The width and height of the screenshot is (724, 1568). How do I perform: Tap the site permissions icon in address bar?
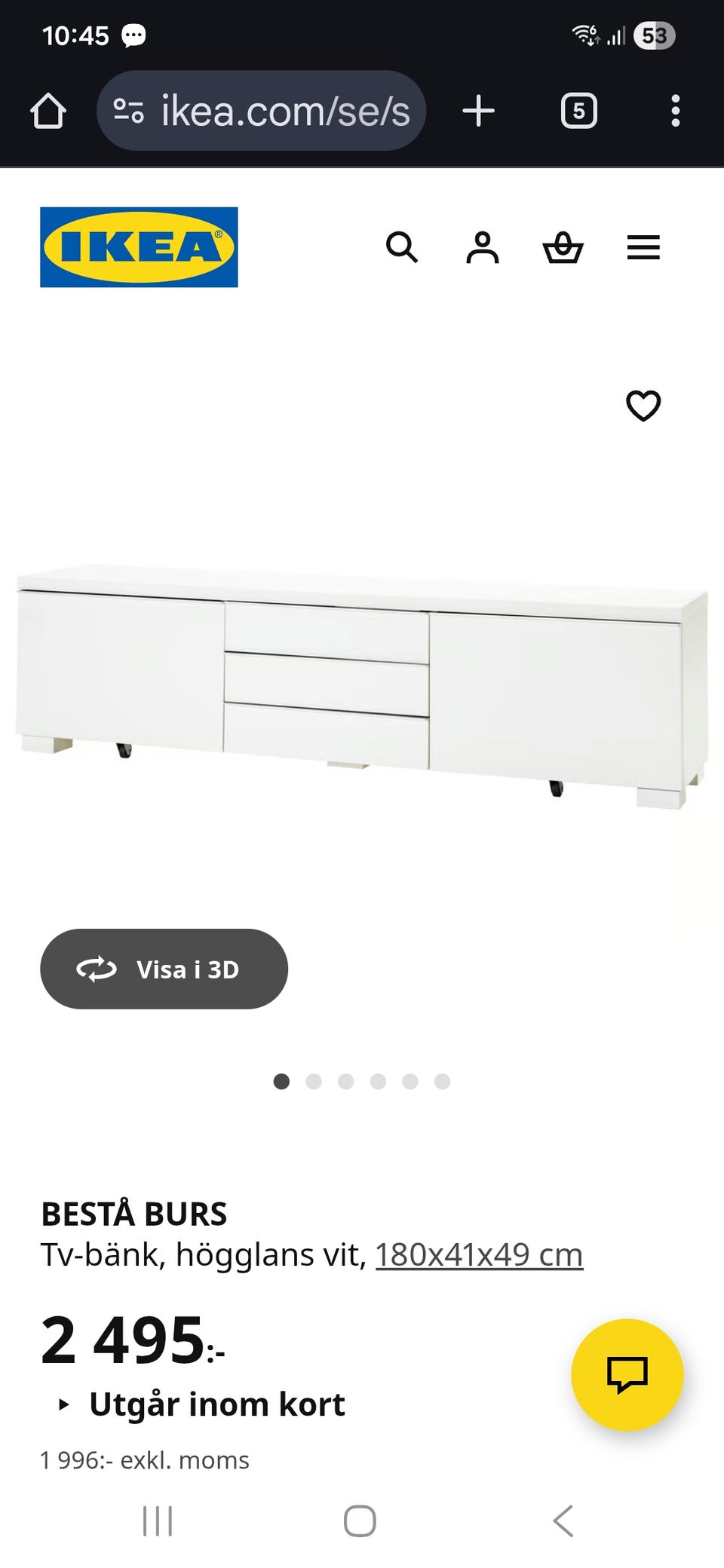[130, 111]
